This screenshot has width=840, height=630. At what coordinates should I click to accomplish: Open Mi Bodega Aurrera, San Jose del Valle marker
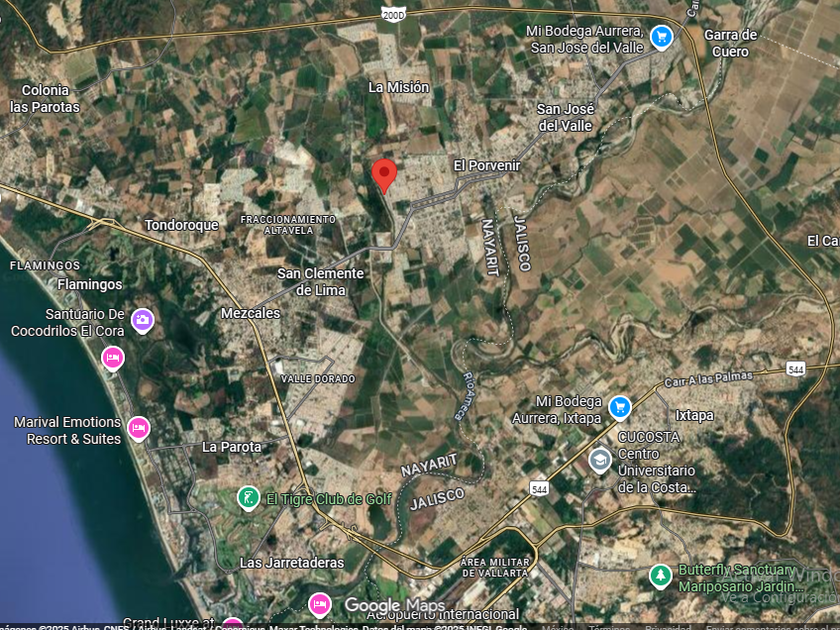660,38
